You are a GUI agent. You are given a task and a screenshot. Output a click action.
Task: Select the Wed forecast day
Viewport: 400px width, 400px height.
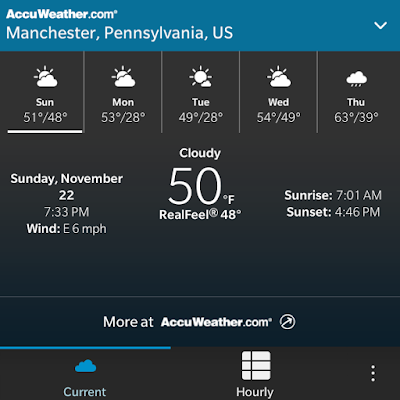click(x=279, y=92)
